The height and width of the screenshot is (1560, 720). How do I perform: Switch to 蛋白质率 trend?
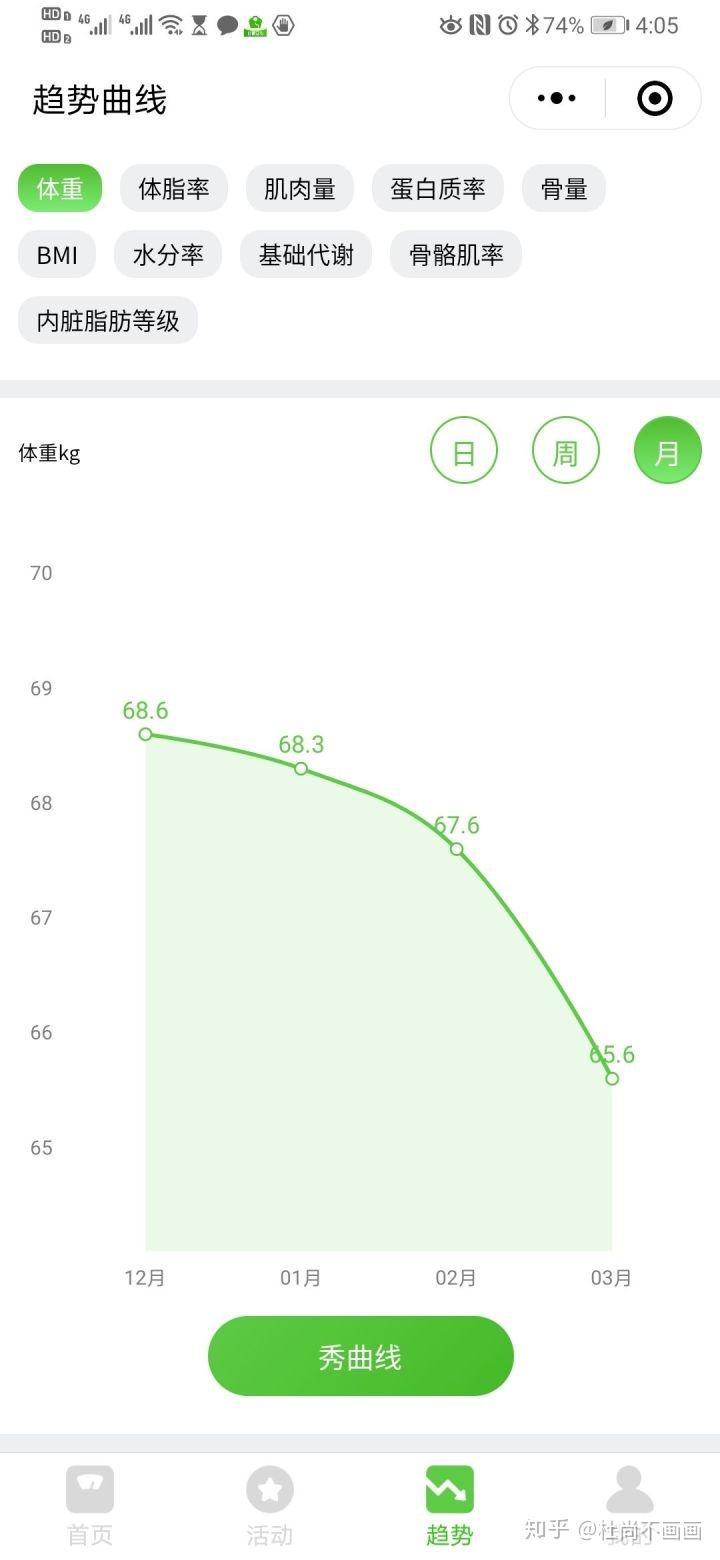(x=438, y=188)
